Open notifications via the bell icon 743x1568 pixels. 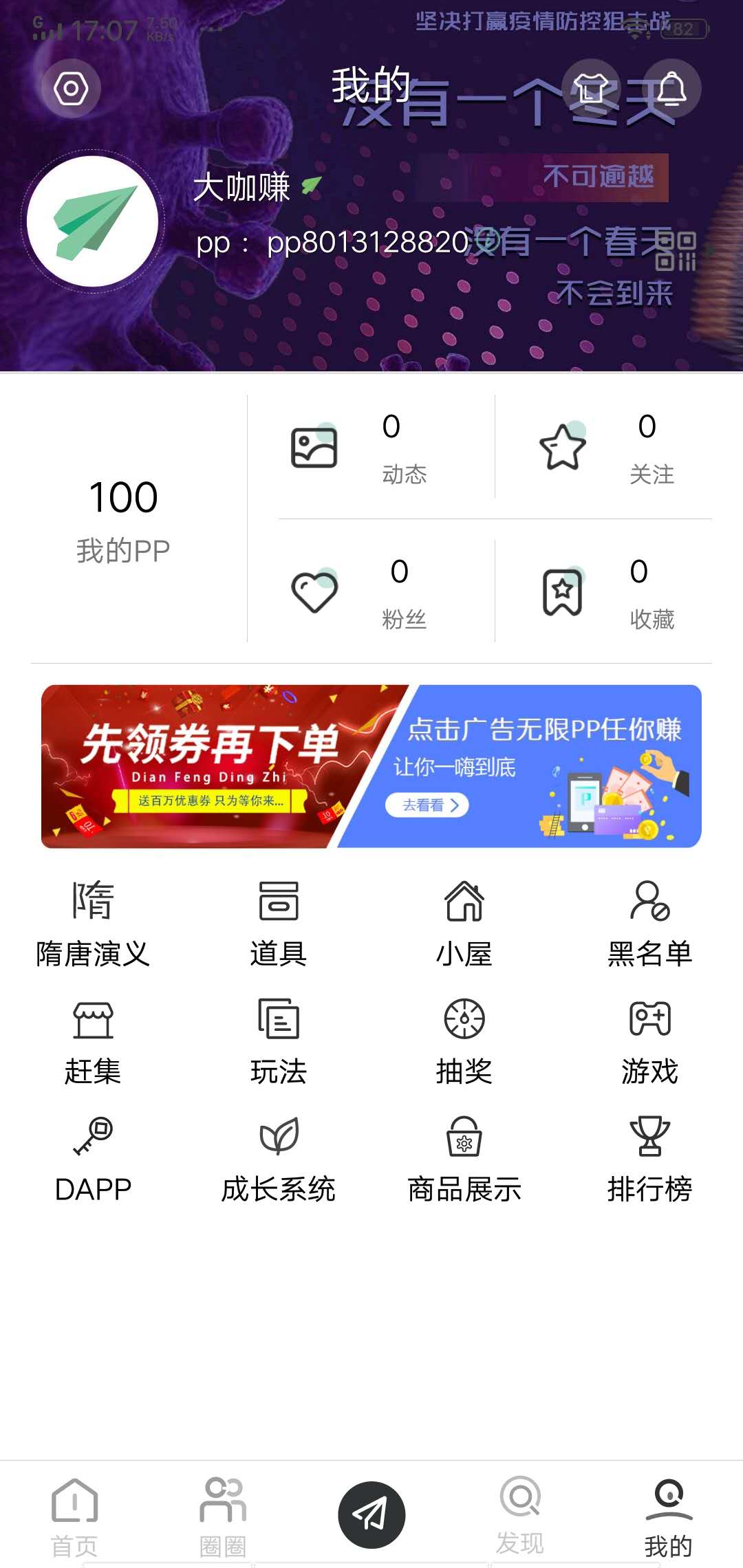pyautogui.click(x=672, y=88)
